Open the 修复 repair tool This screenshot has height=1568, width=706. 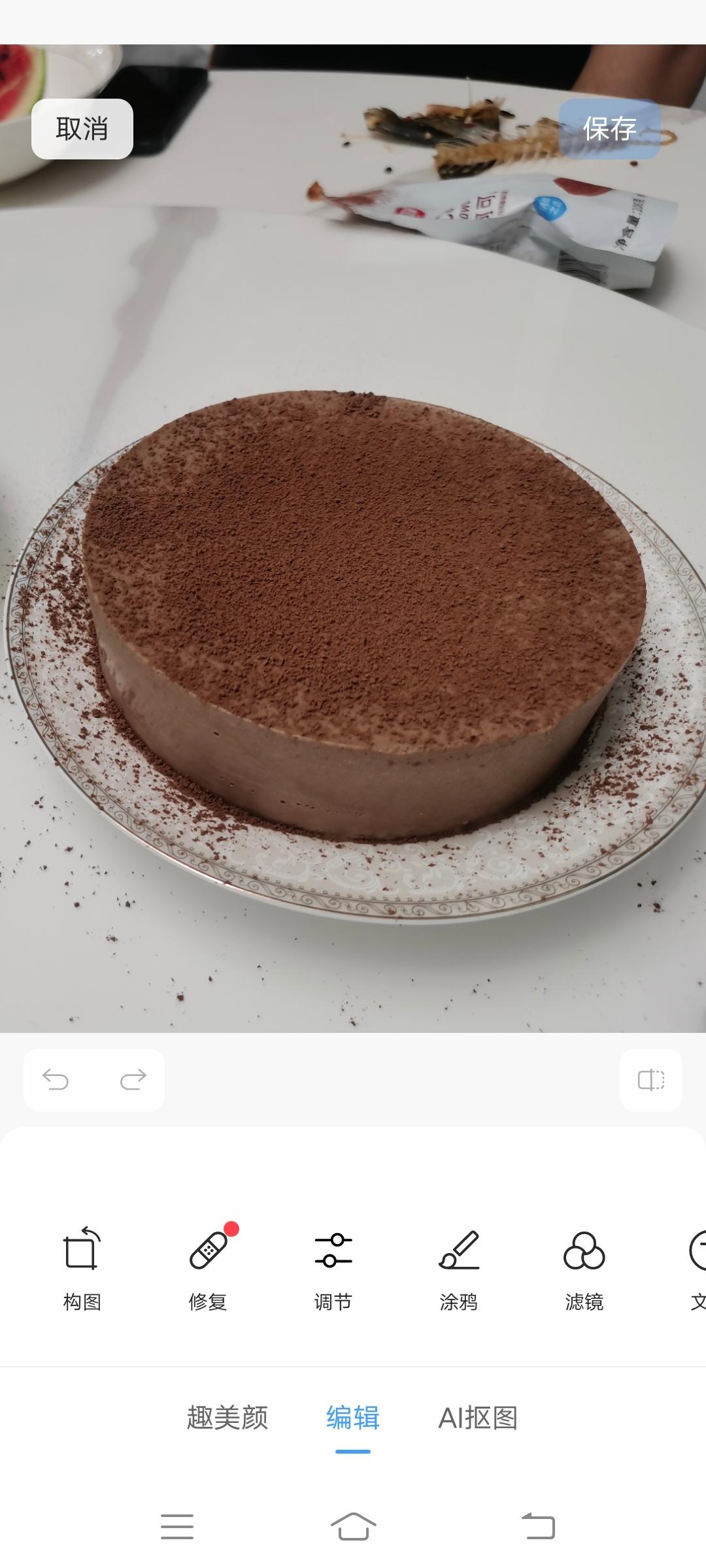click(208, 1267)
